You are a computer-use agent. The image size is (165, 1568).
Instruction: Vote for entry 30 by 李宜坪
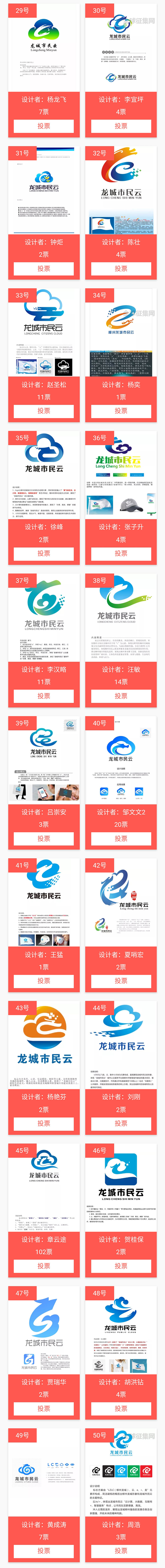(x=121, y=126)
